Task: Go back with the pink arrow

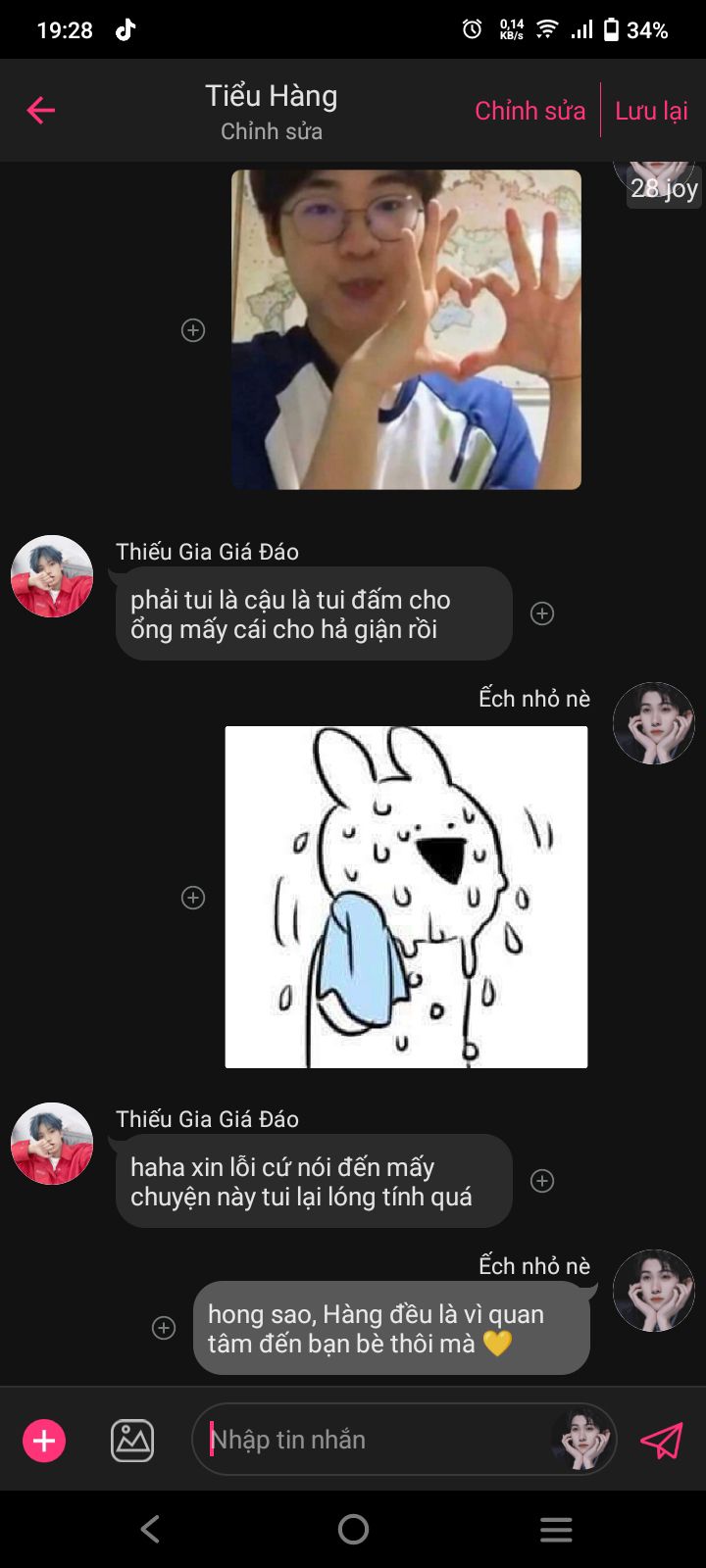Action: [40, 111]
